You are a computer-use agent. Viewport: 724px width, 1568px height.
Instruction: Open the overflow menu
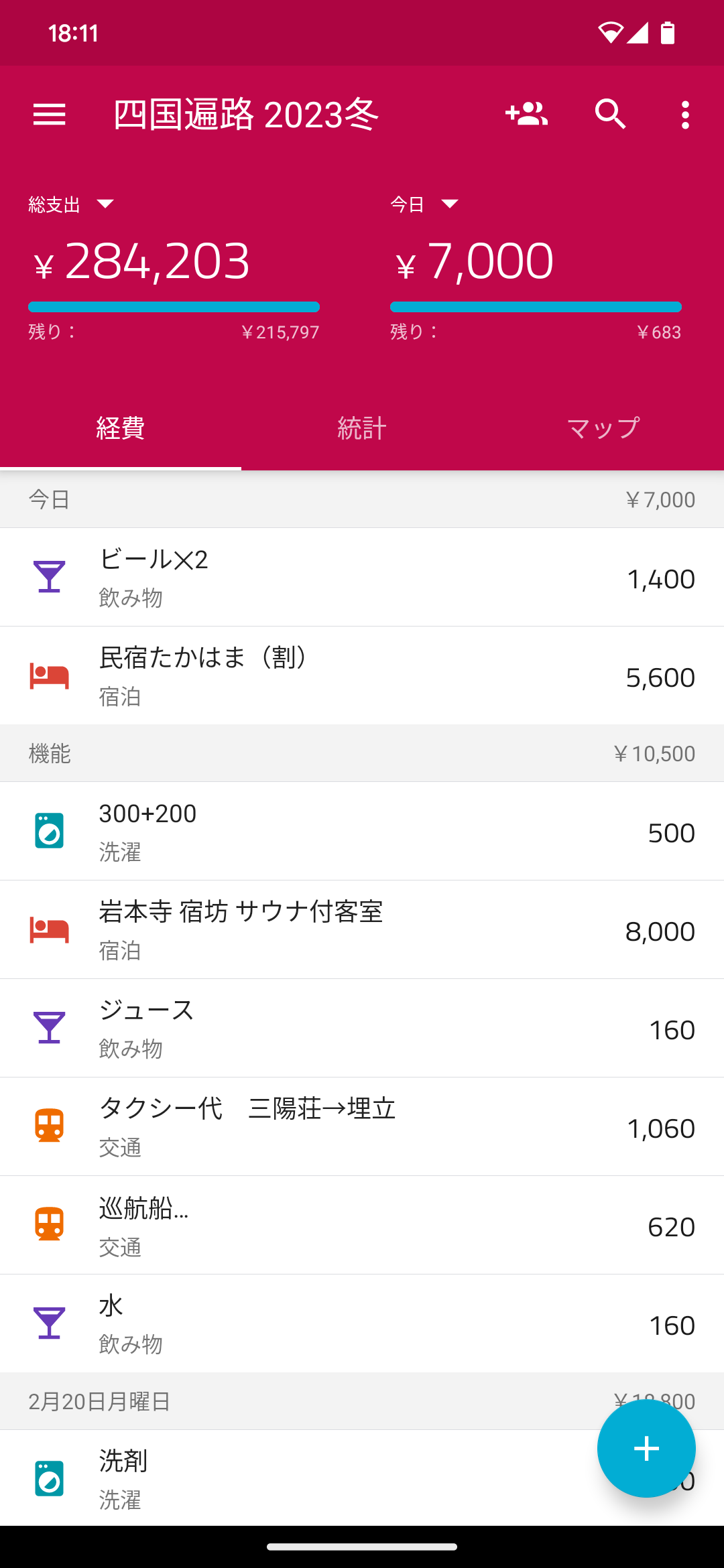click(x=684, y=115)
